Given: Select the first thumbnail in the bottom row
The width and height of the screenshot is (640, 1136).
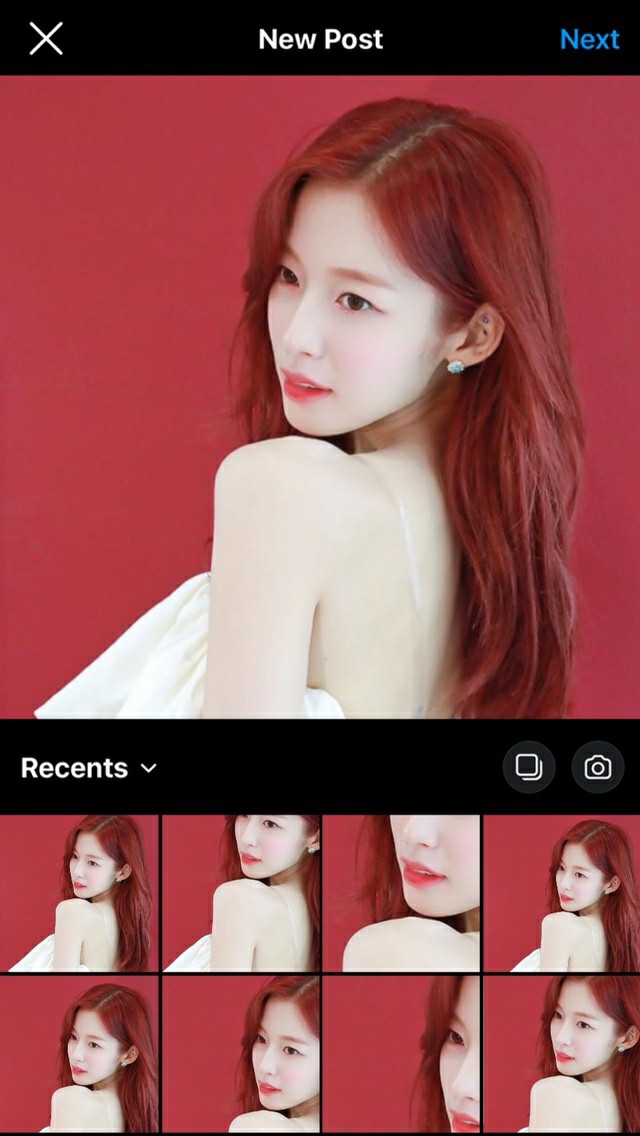Looking at the screenshot, I should (79, 1054).
